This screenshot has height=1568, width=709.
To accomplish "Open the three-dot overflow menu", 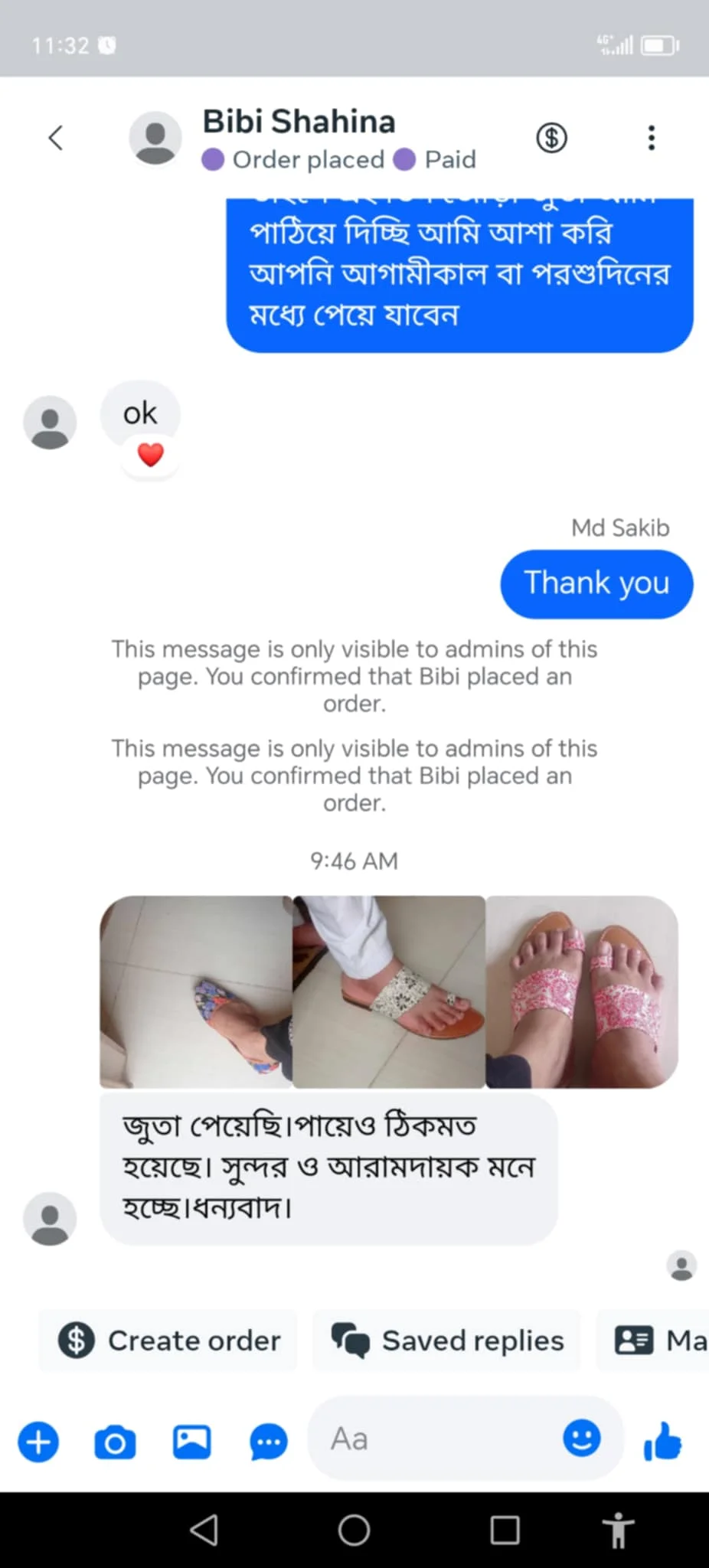I will point(652,138).
